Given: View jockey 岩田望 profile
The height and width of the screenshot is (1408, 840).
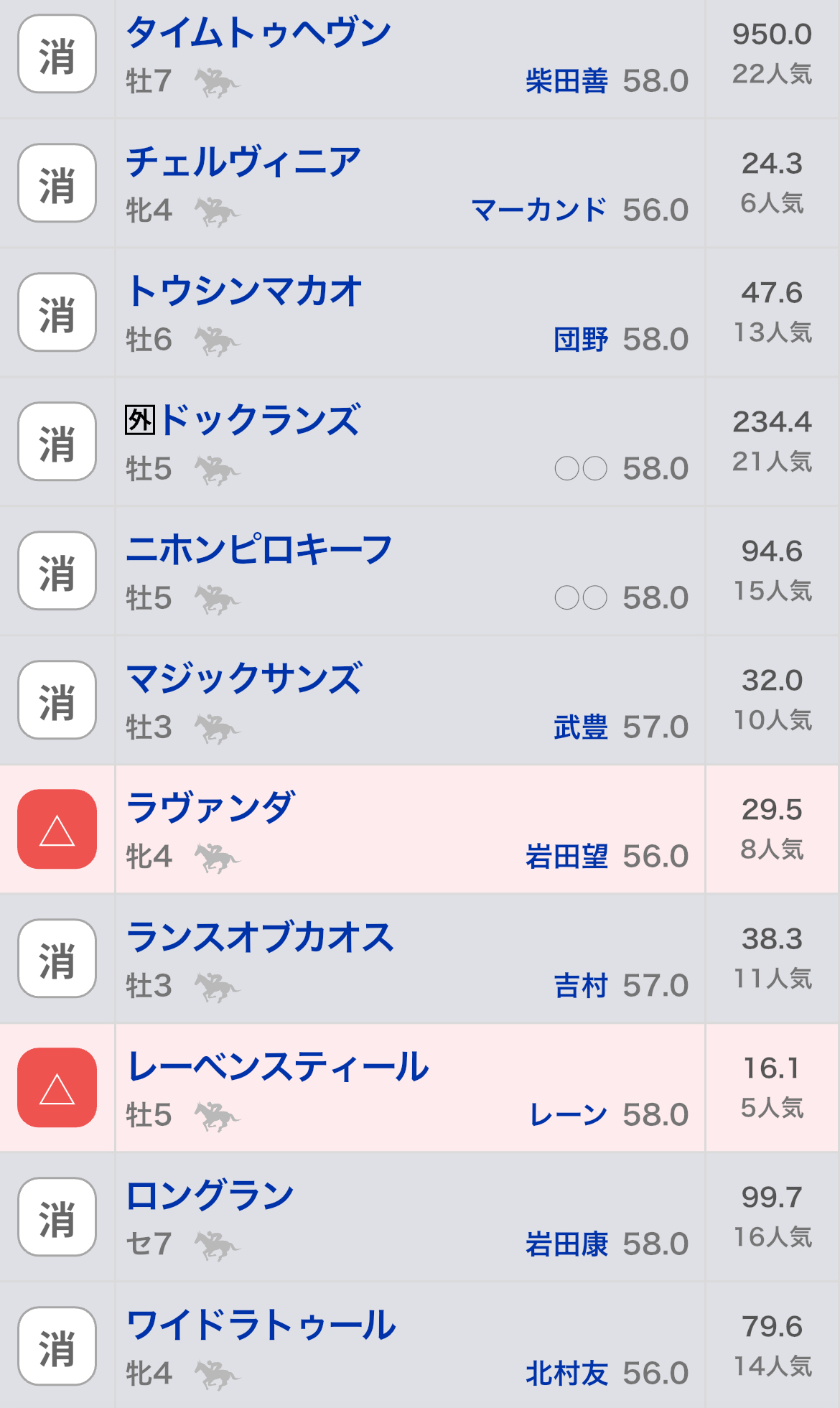Looking at the screenshot, I should click(566, 856).
